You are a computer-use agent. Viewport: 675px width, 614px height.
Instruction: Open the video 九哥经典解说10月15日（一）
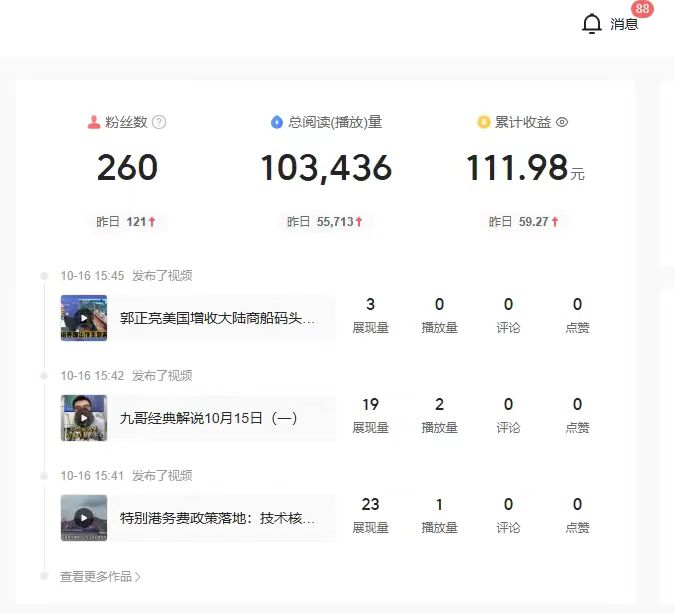click(x=208, y=419)
